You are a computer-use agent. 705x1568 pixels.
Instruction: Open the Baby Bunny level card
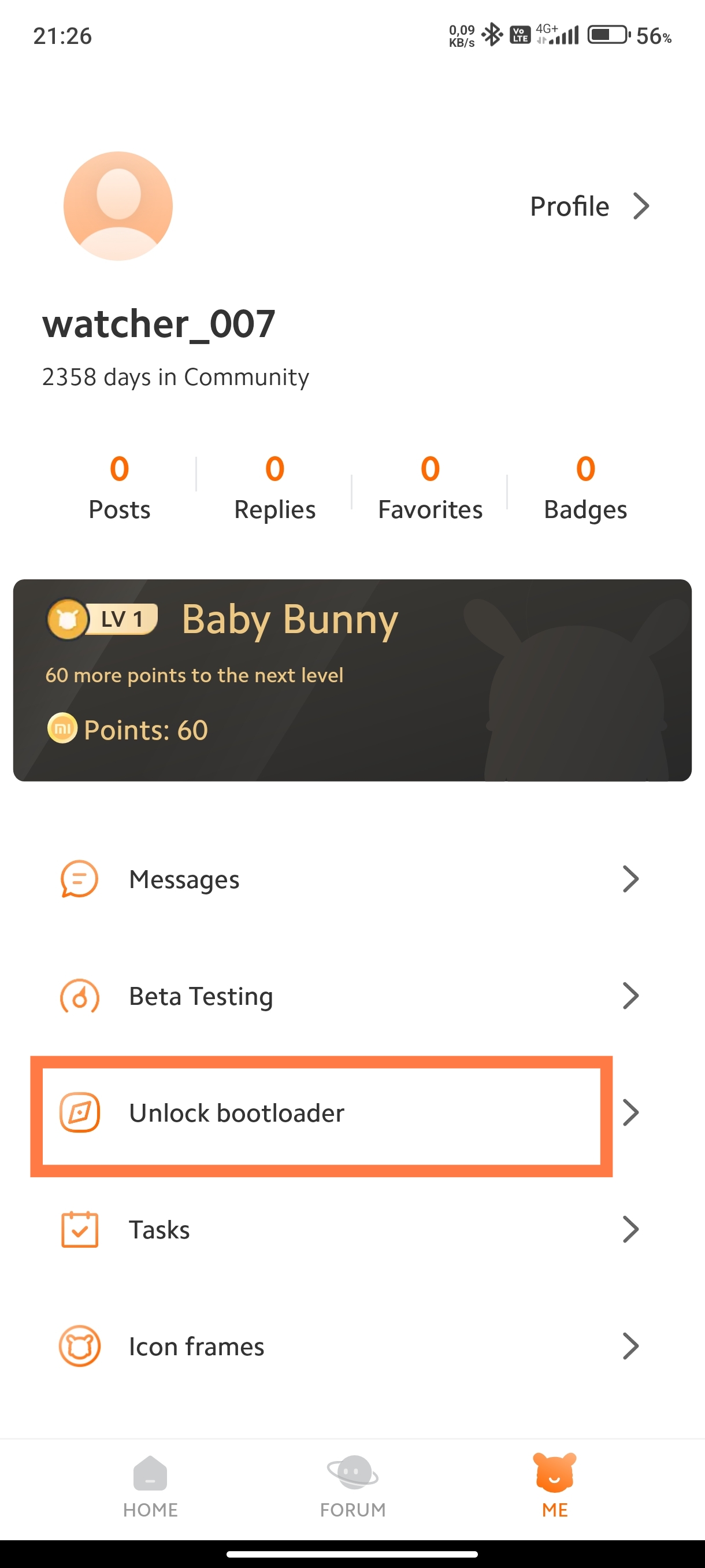[352, 680]
